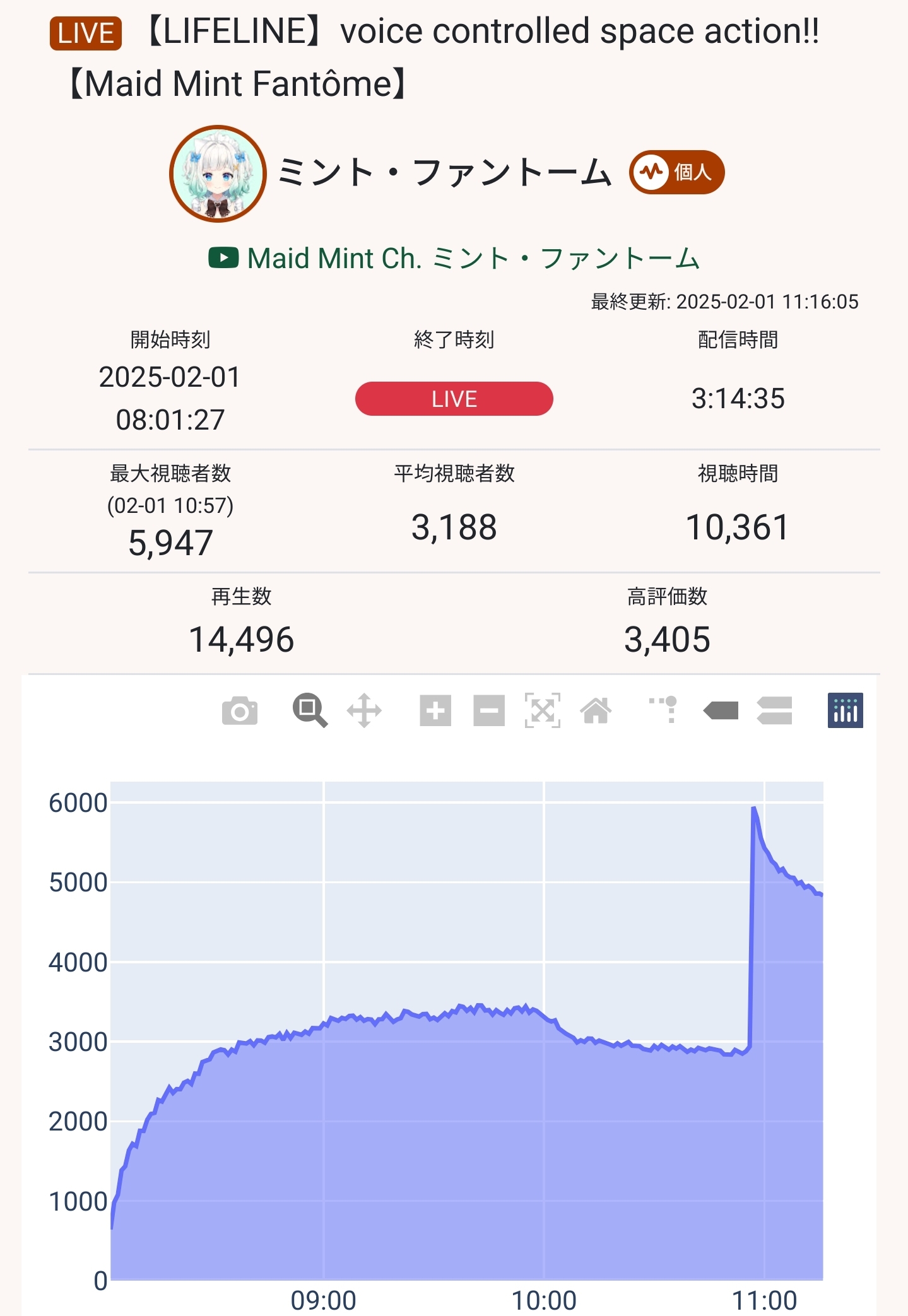The height and width of the screenshot is (1316, 908).
Task: Download the chart as PNG with camera icon
Action: (240, 711)
